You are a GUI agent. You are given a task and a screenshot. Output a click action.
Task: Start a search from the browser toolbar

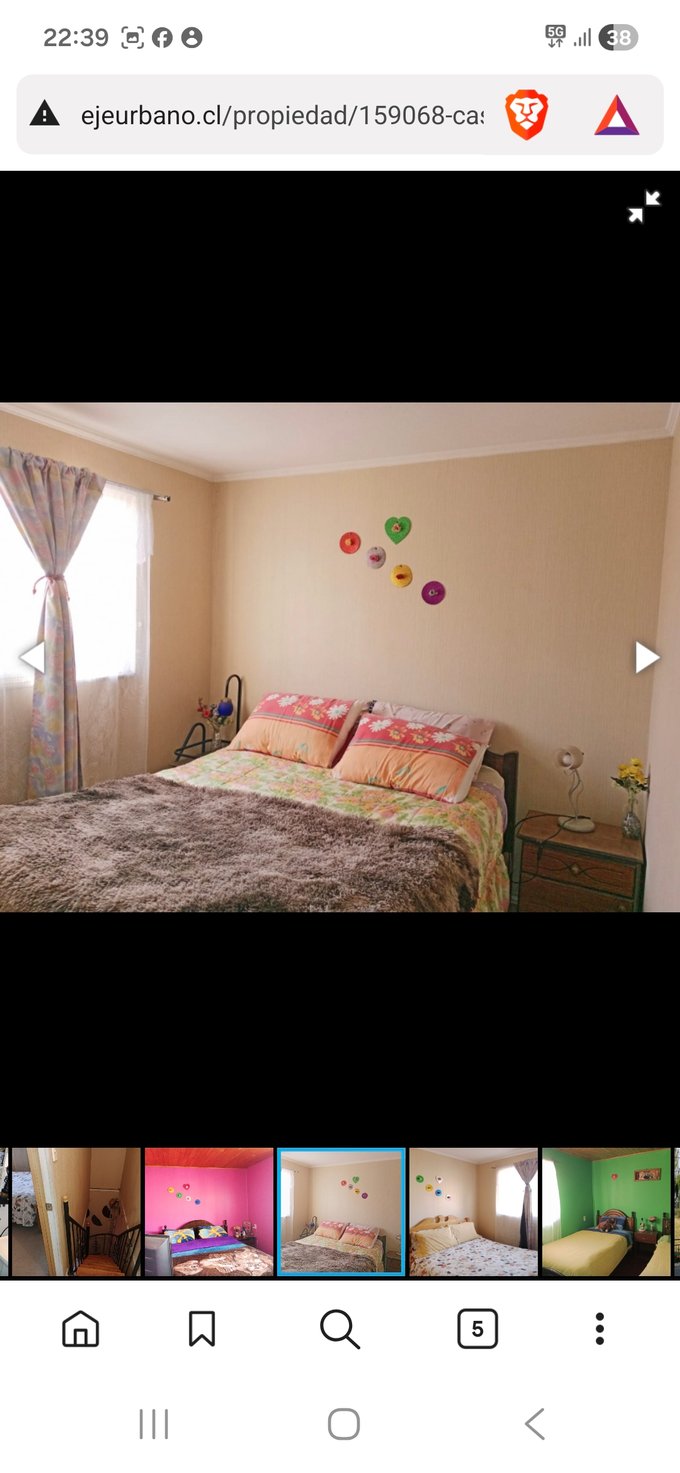(x=340, y=1329)
